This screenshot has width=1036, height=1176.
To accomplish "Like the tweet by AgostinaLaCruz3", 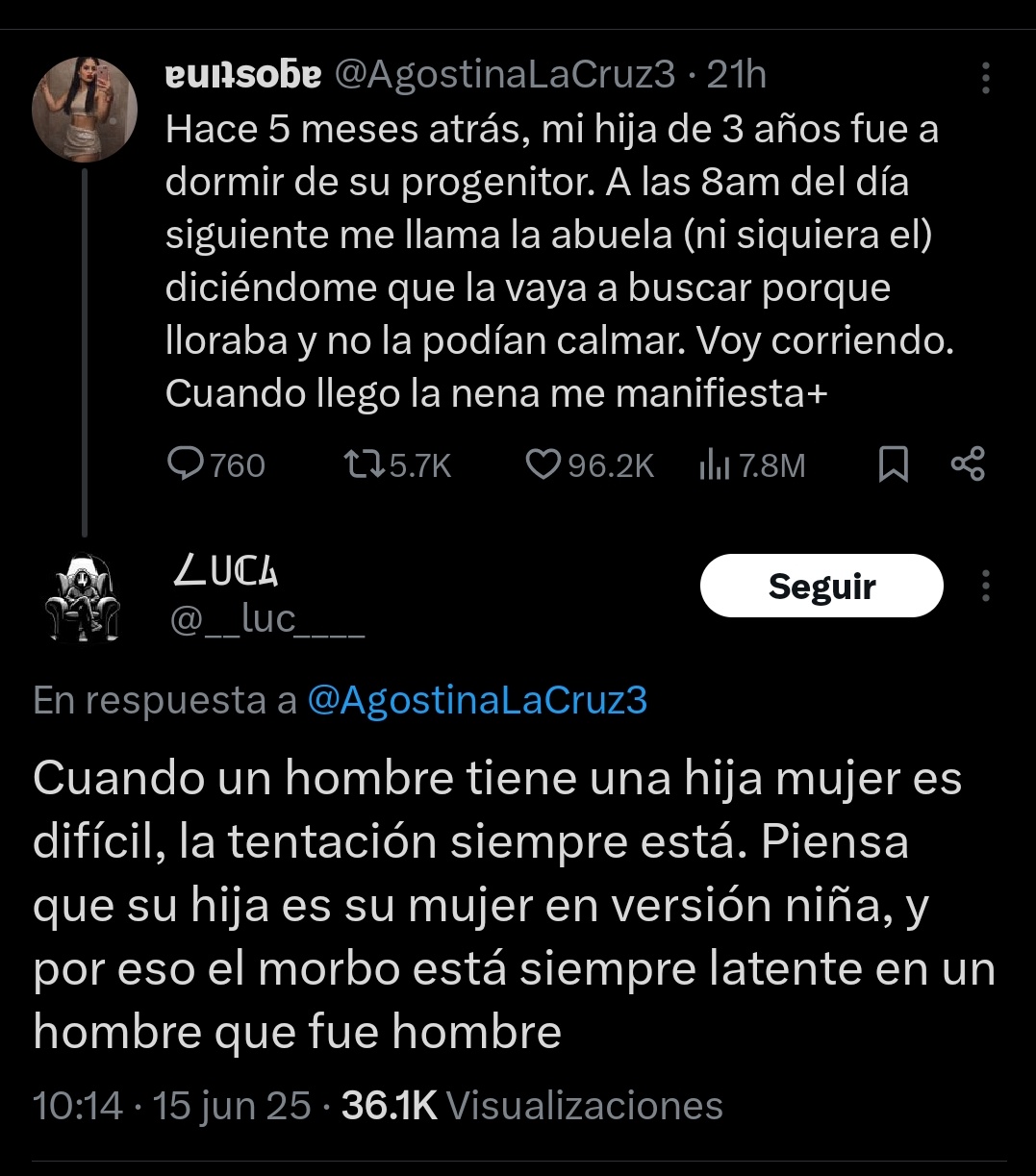I will (543, 464).
